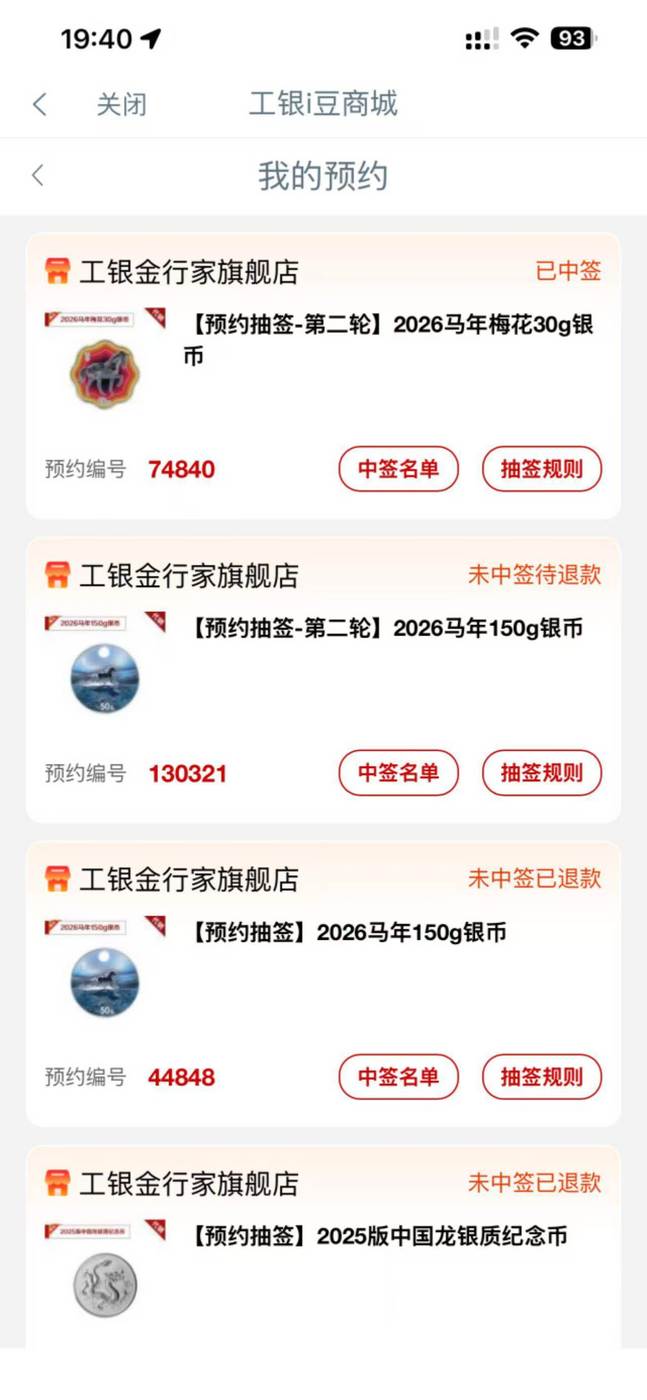
Task: Open 抽签规则 for reservation 74840
Action: coord(541,469)
